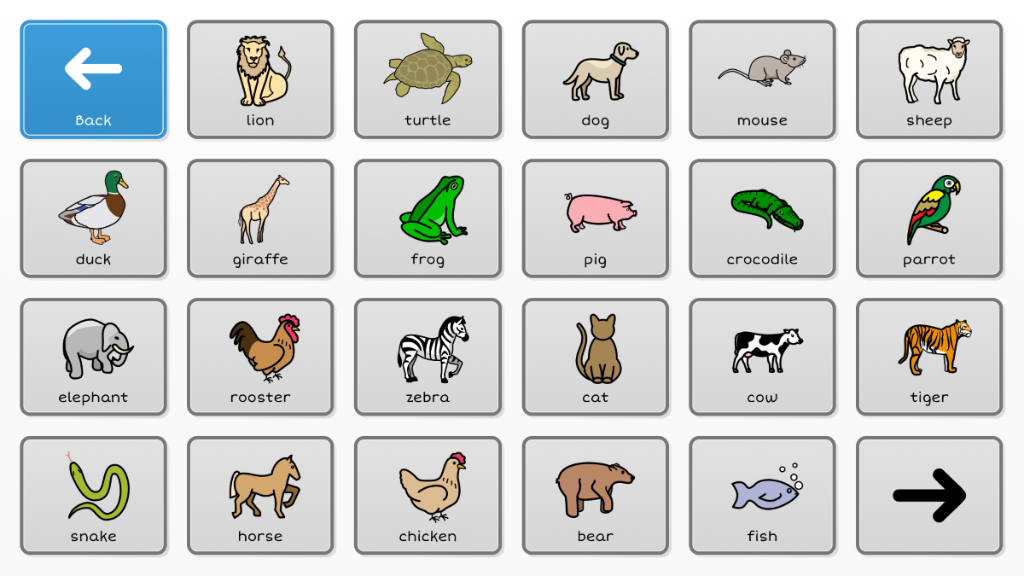Tap the tiger tile

[929, 356]
